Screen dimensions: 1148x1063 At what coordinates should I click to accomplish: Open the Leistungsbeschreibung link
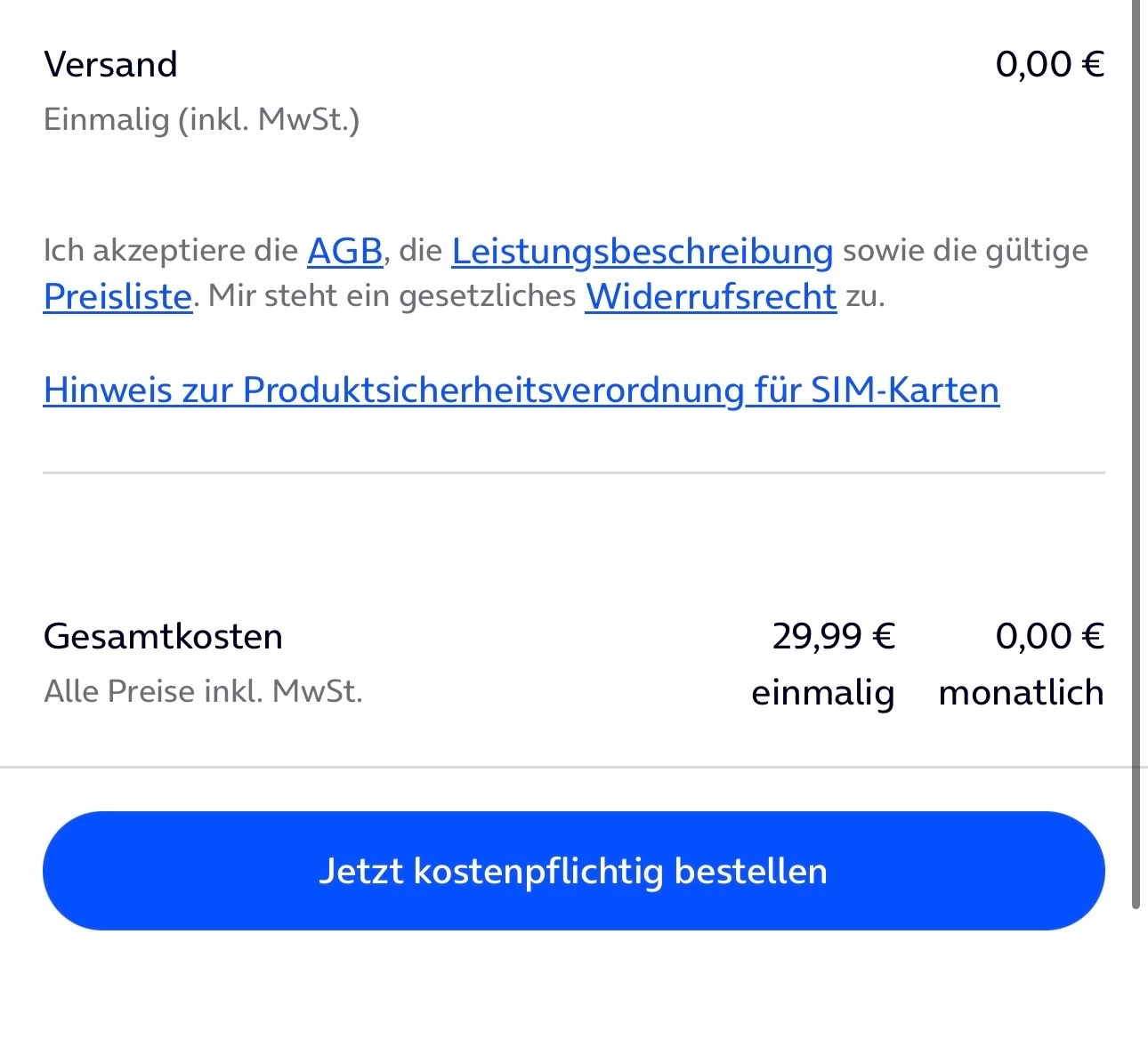point(642,252)
